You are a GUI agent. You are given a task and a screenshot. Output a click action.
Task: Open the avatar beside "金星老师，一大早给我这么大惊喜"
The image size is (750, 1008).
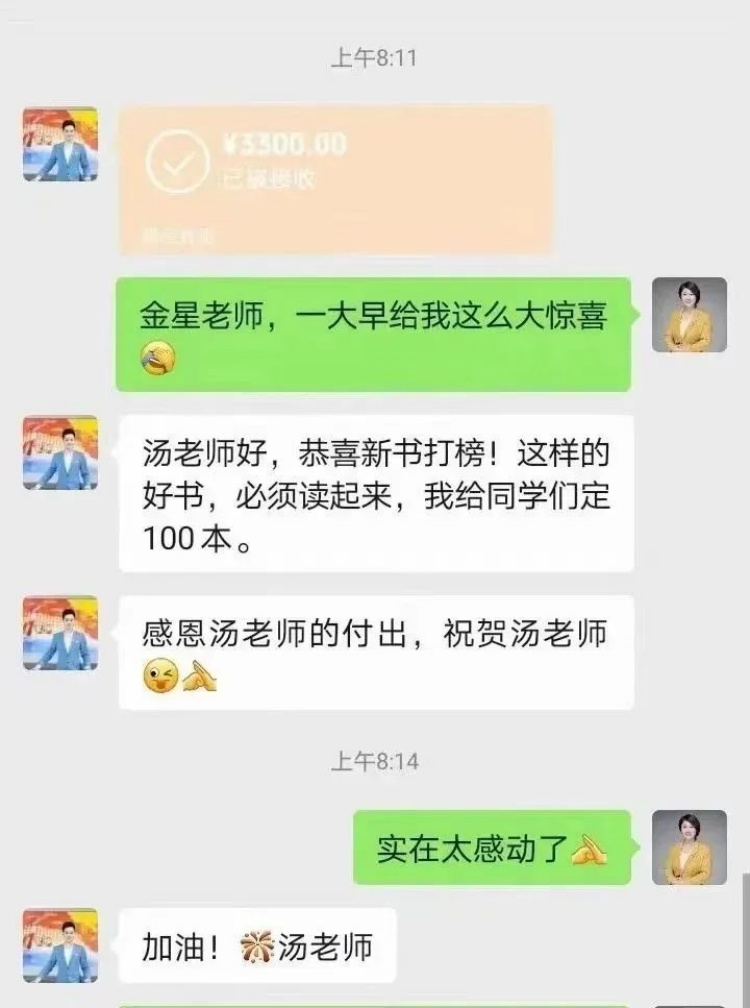(x=689, y=315)
